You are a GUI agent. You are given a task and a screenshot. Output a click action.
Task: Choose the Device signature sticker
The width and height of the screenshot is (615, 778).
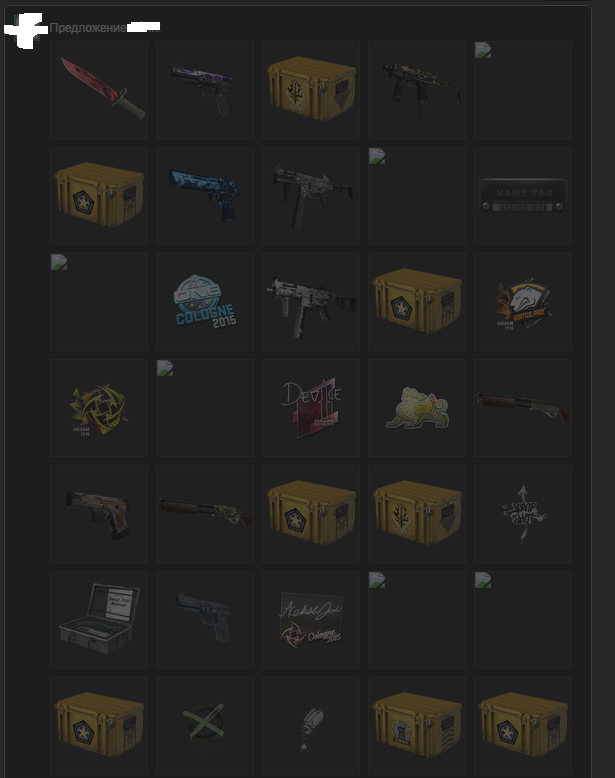click(x=311, y=408)
